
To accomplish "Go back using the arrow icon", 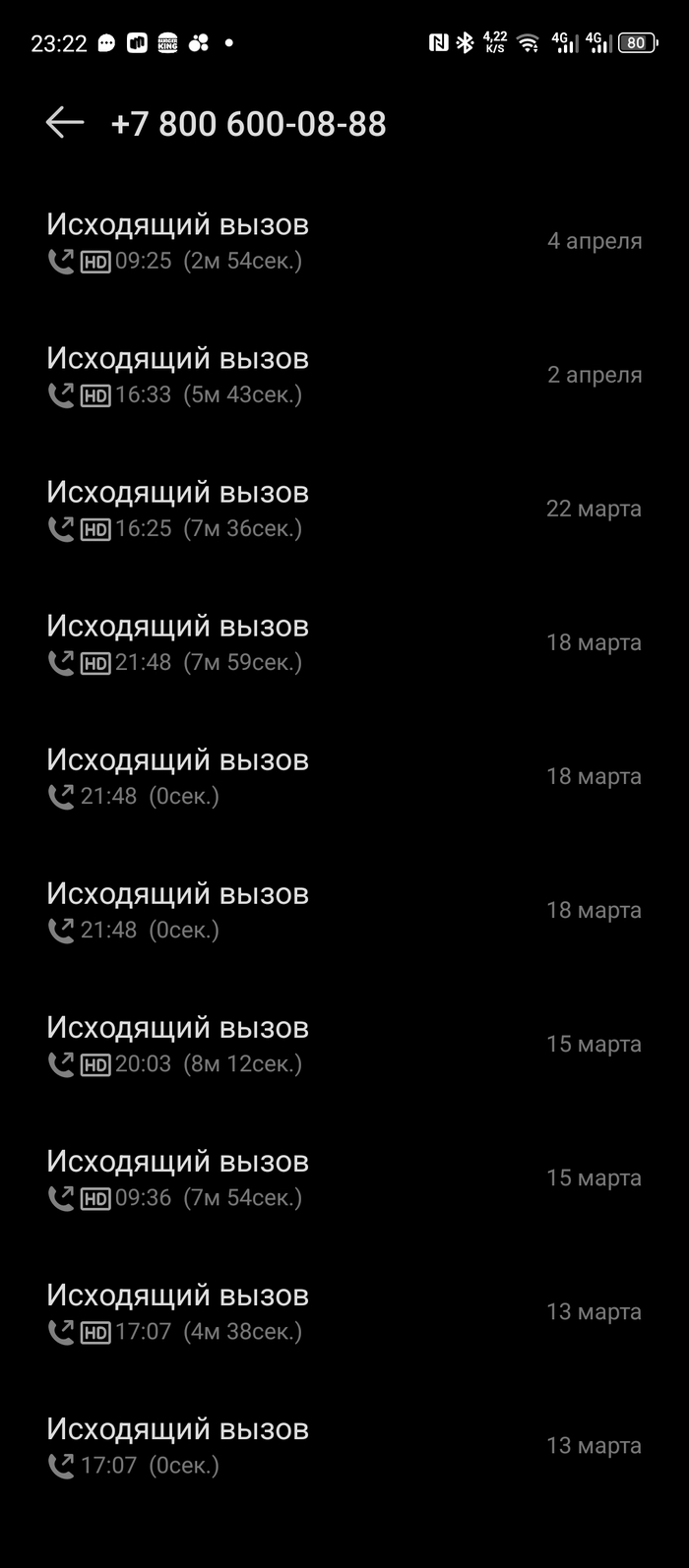I will 65,123.
